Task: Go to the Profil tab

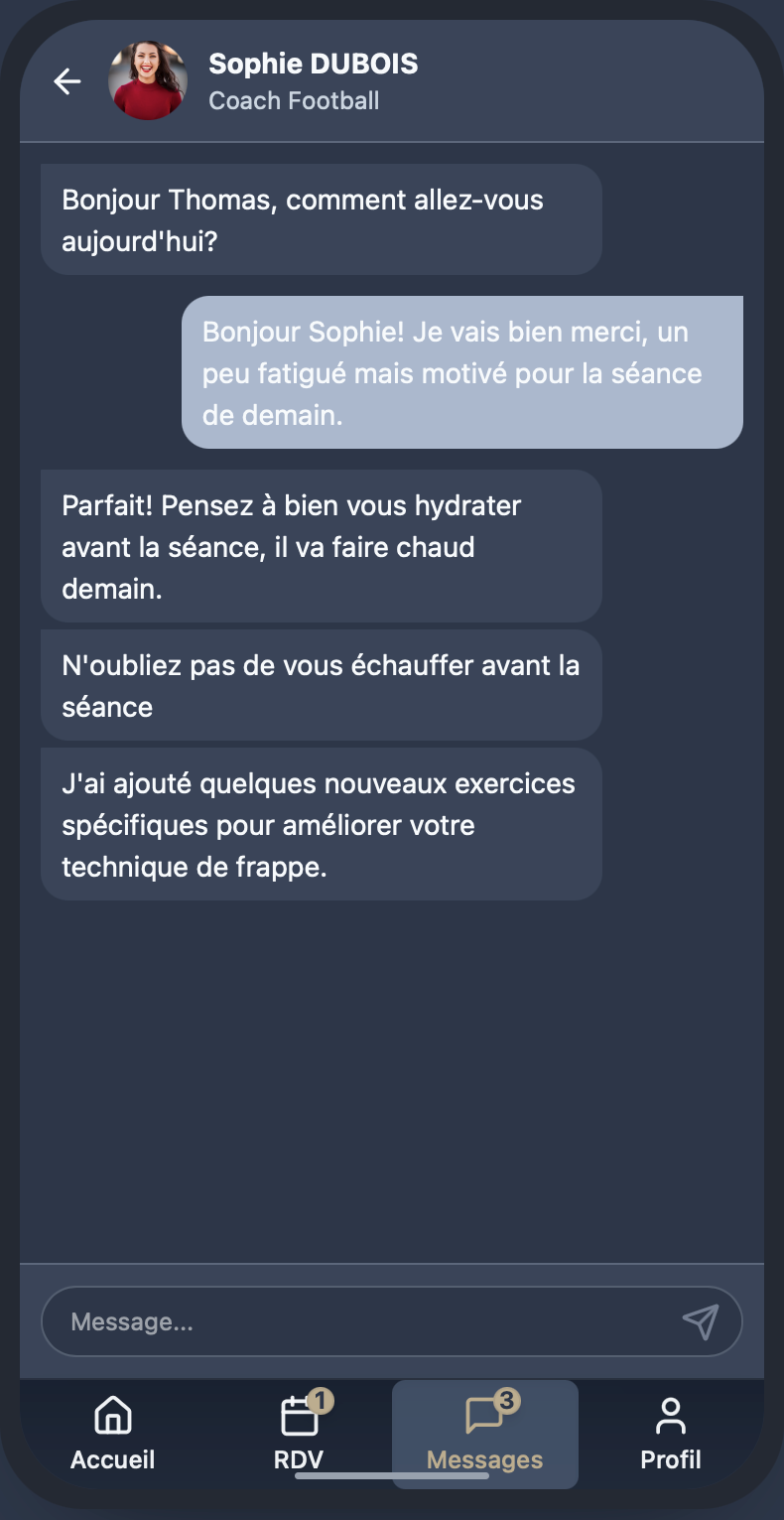Action: coord(671,1434)
